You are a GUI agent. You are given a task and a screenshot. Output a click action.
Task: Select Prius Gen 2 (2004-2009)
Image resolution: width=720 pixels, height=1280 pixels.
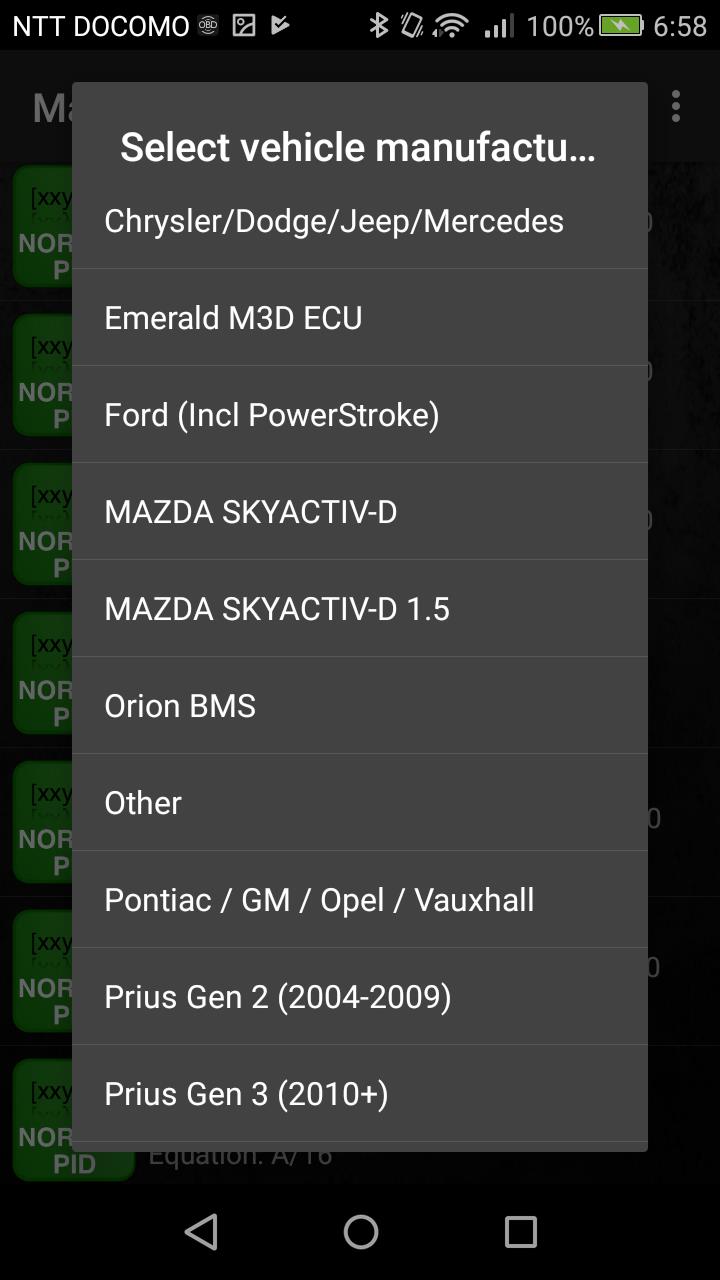click(x=360, y=996)
